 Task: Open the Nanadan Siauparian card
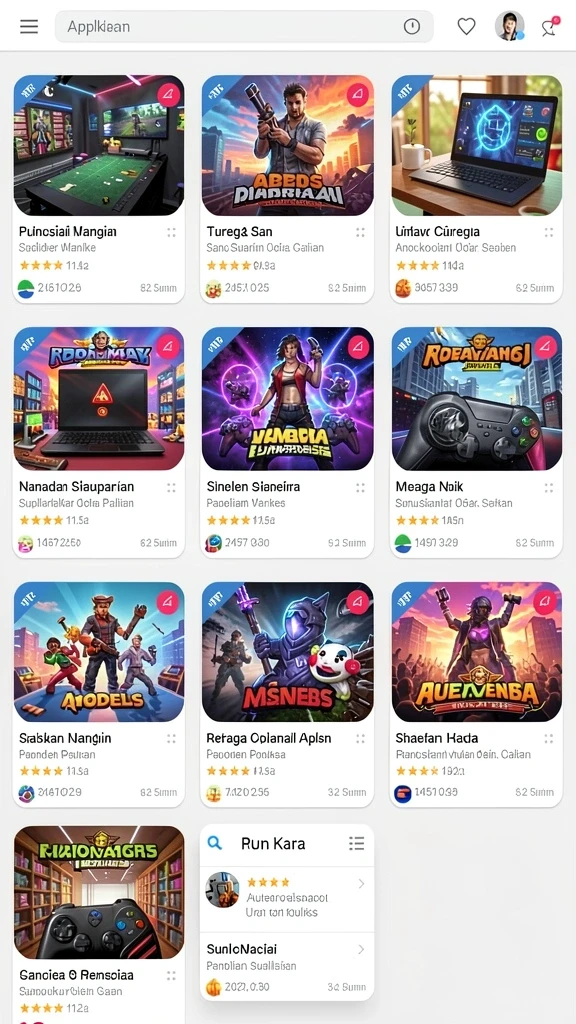coord(99,443)
